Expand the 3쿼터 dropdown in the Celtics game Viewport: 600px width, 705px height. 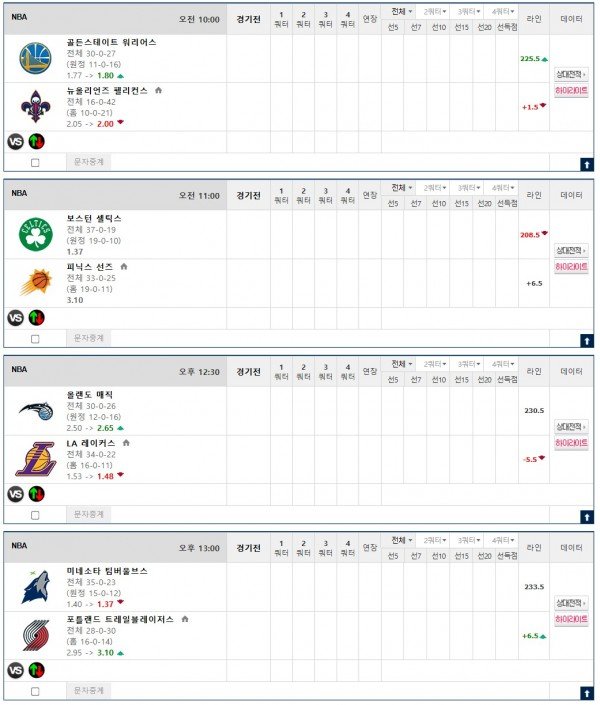point(469,188)
